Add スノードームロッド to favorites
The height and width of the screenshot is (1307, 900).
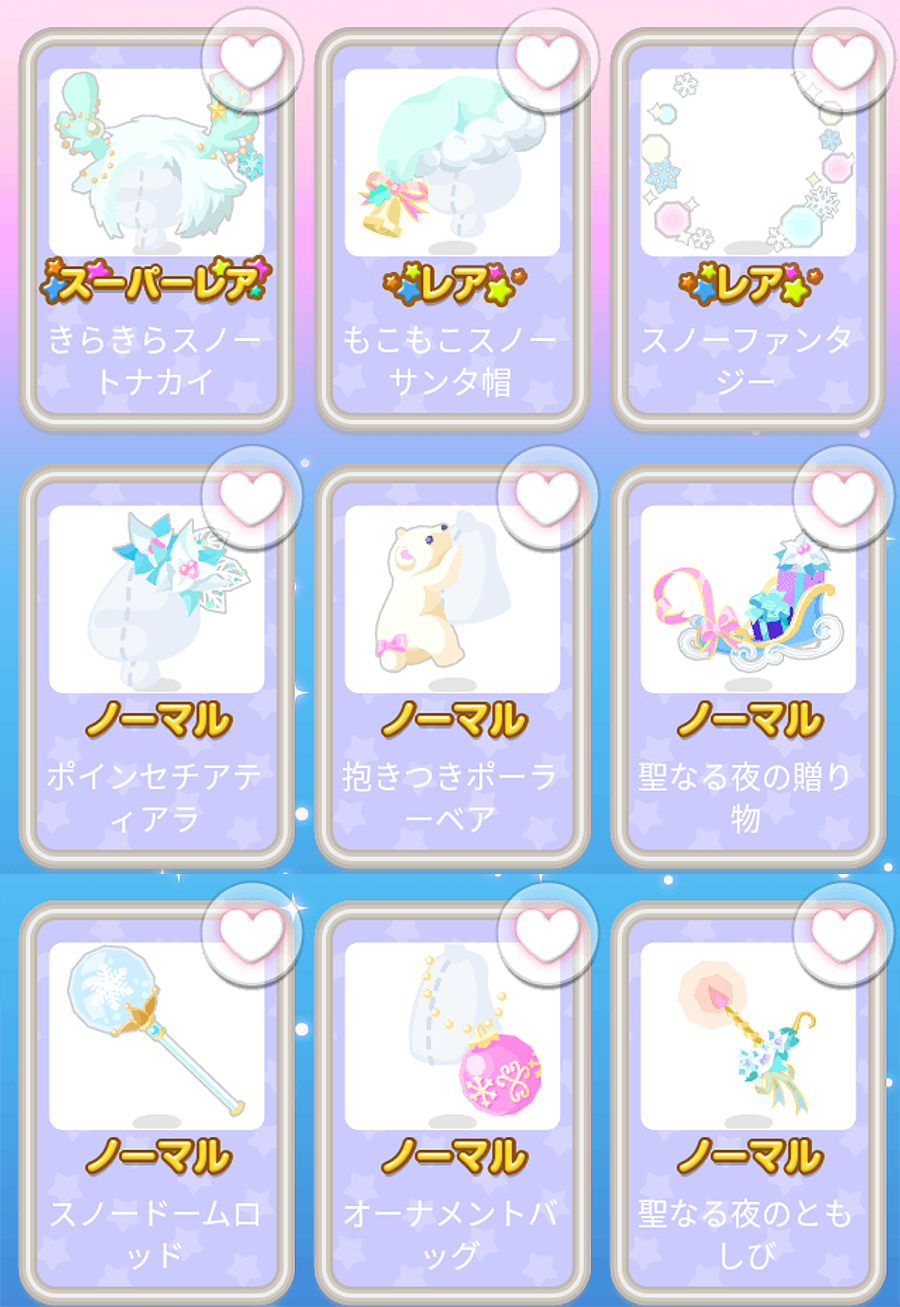pos(252,932)
